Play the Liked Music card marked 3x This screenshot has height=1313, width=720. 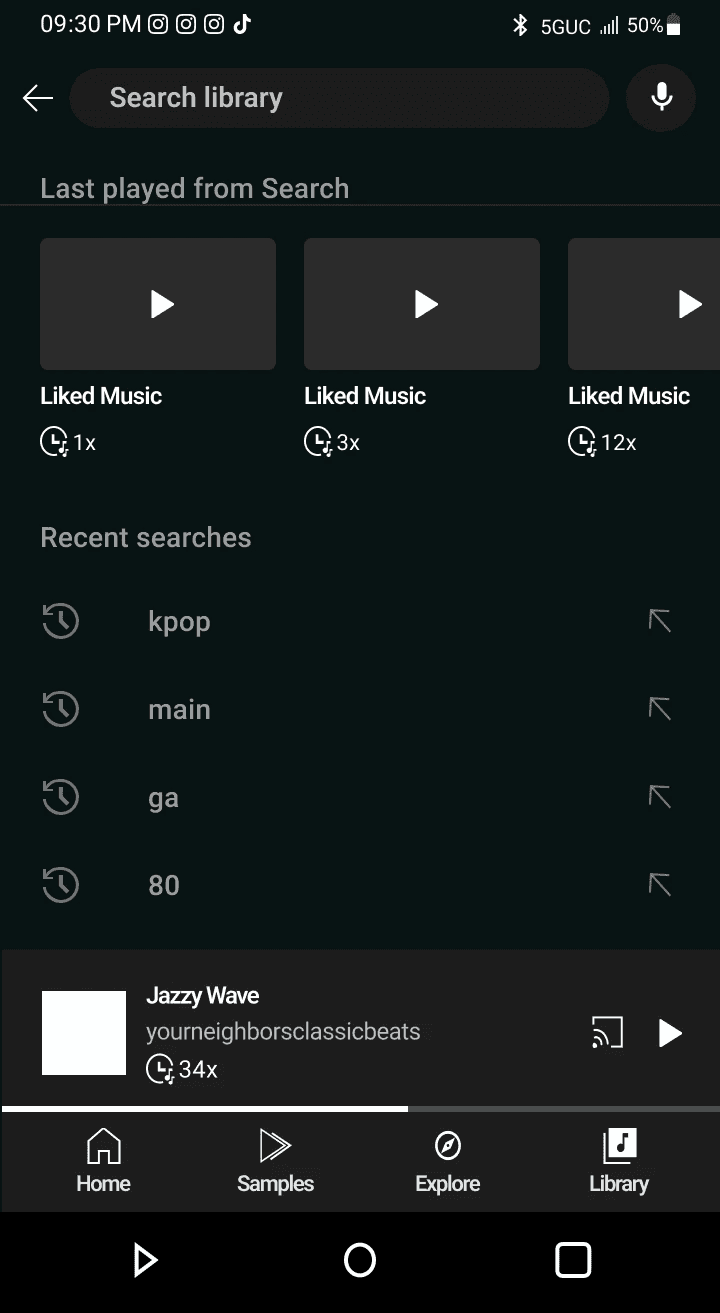click(x=422, y=304)
